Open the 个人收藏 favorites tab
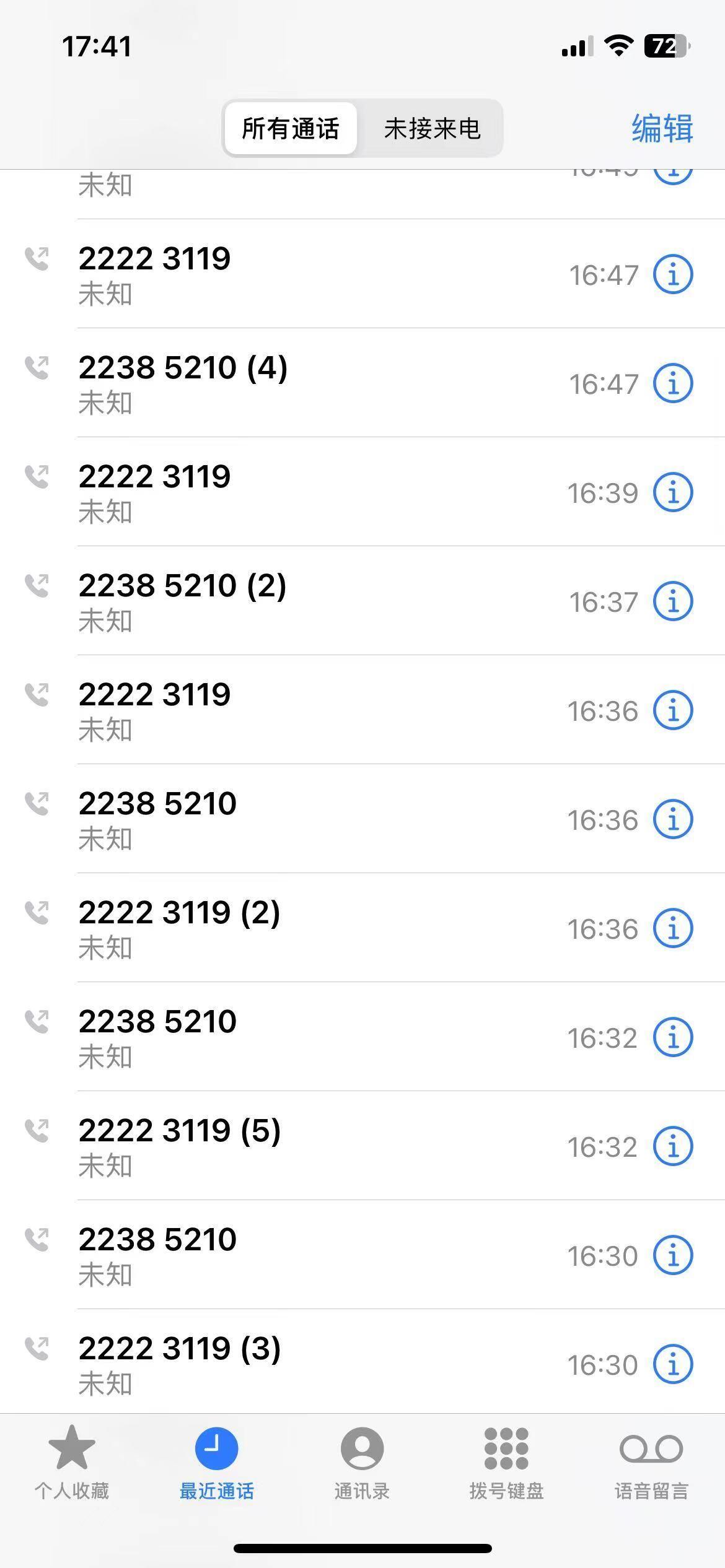 [x=72, y=1463]
